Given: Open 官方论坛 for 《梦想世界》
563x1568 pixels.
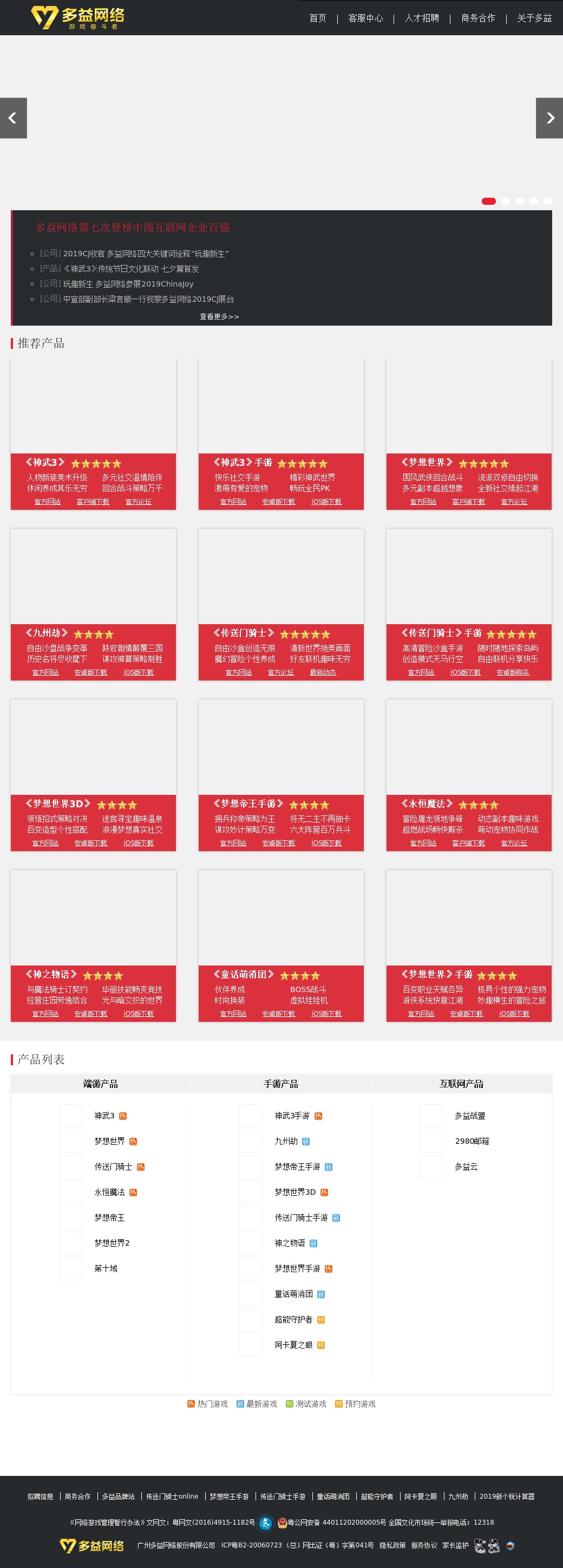Looking at the screenshot, I should 514,502.
